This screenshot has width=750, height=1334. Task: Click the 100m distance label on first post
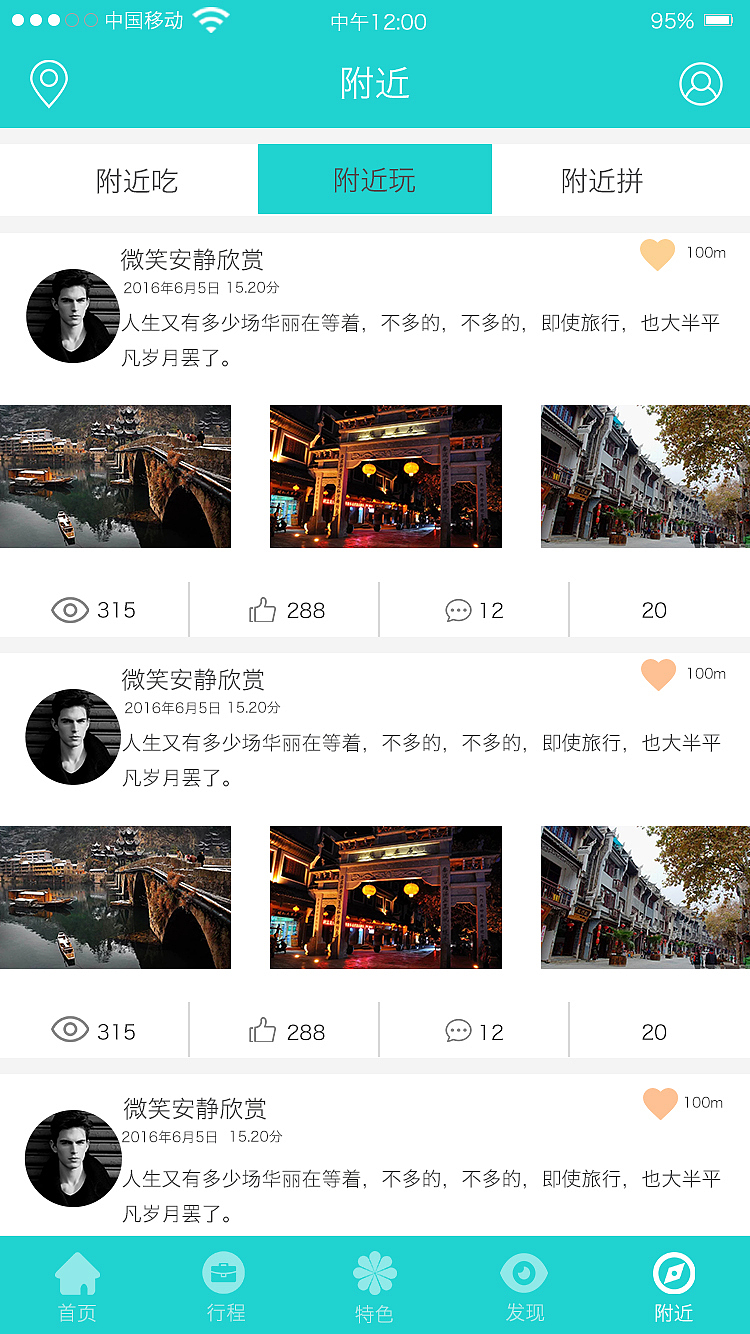coord(706,253)
